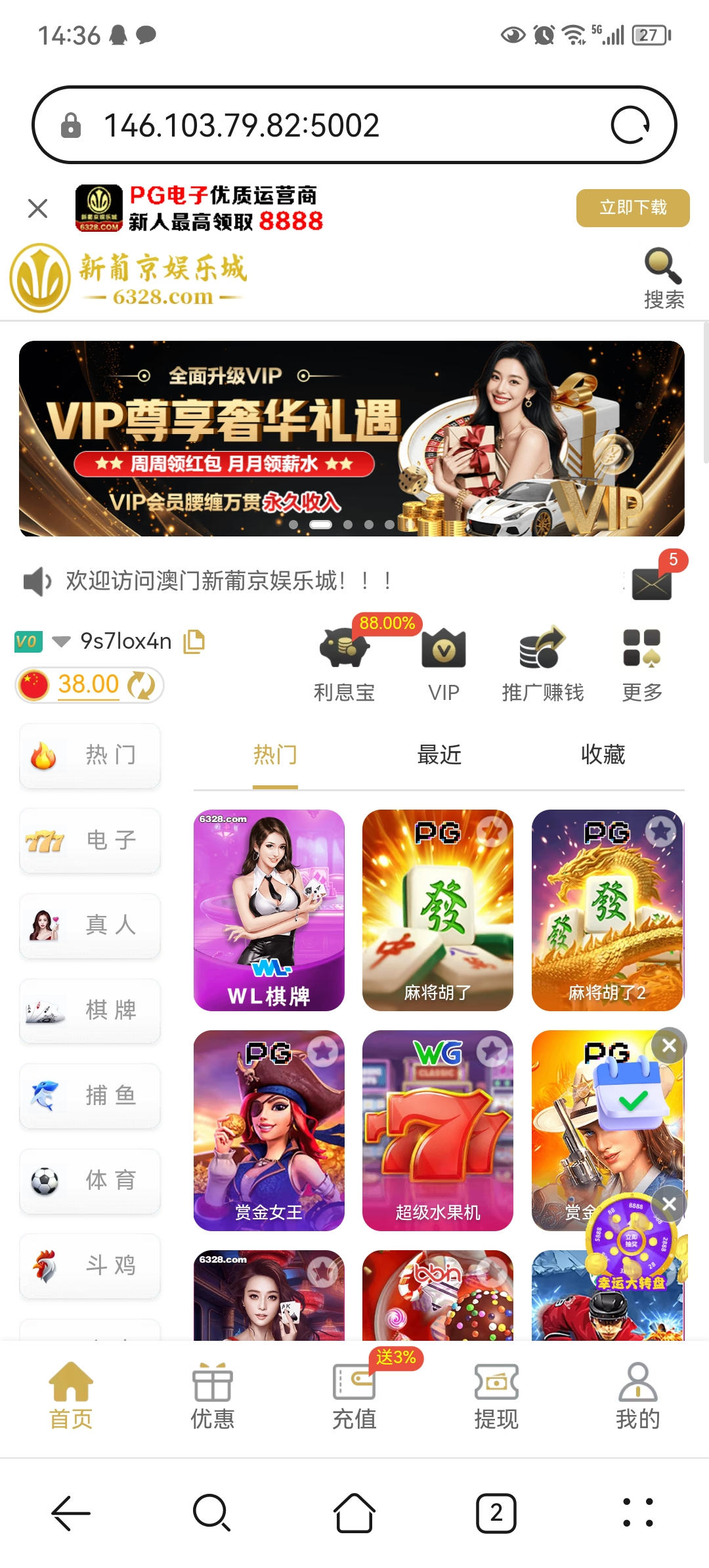Viewport: 709px width, 1568px height.
Task: Copy the username 9s7lox4n
Action: point(194,642)
